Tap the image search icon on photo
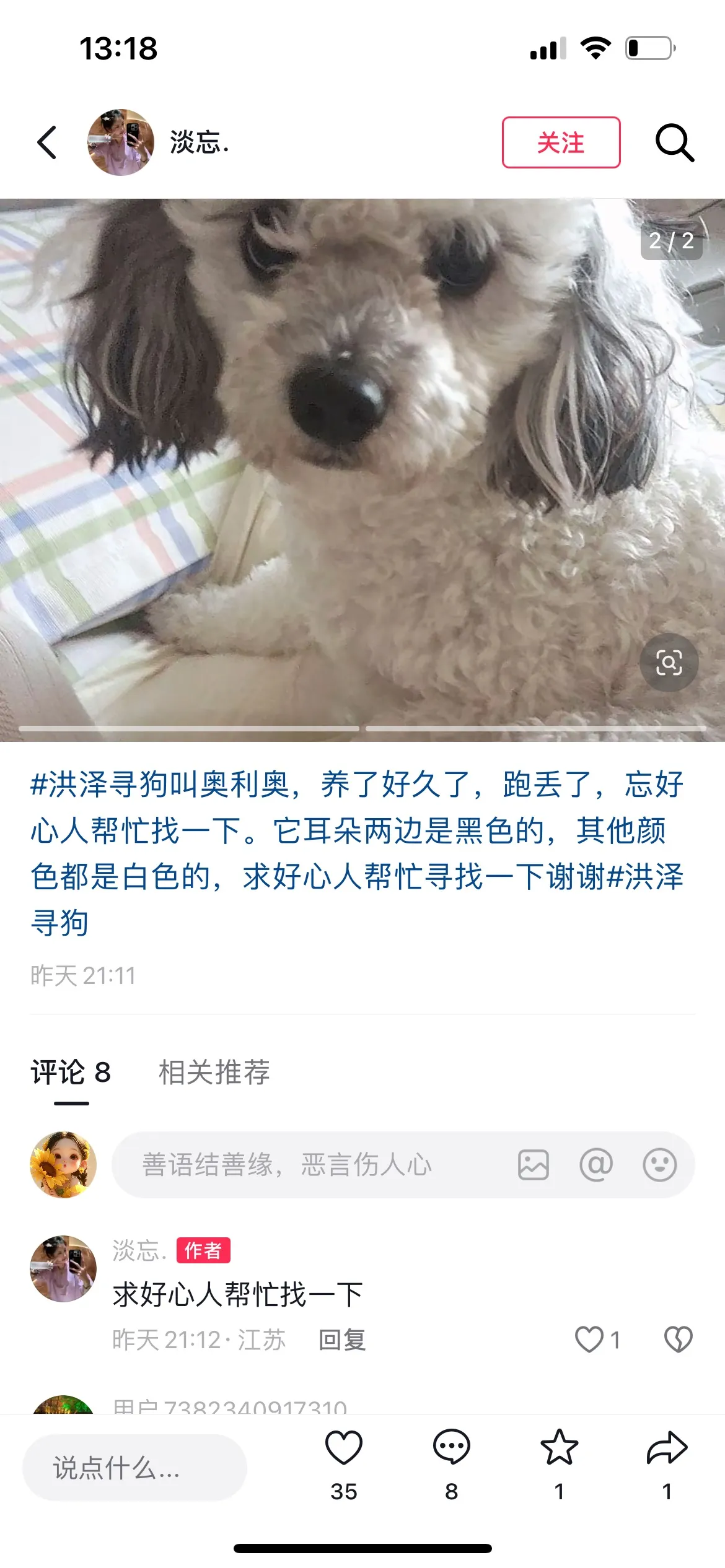The image size is (725, 1568). (x=669, y=663)
